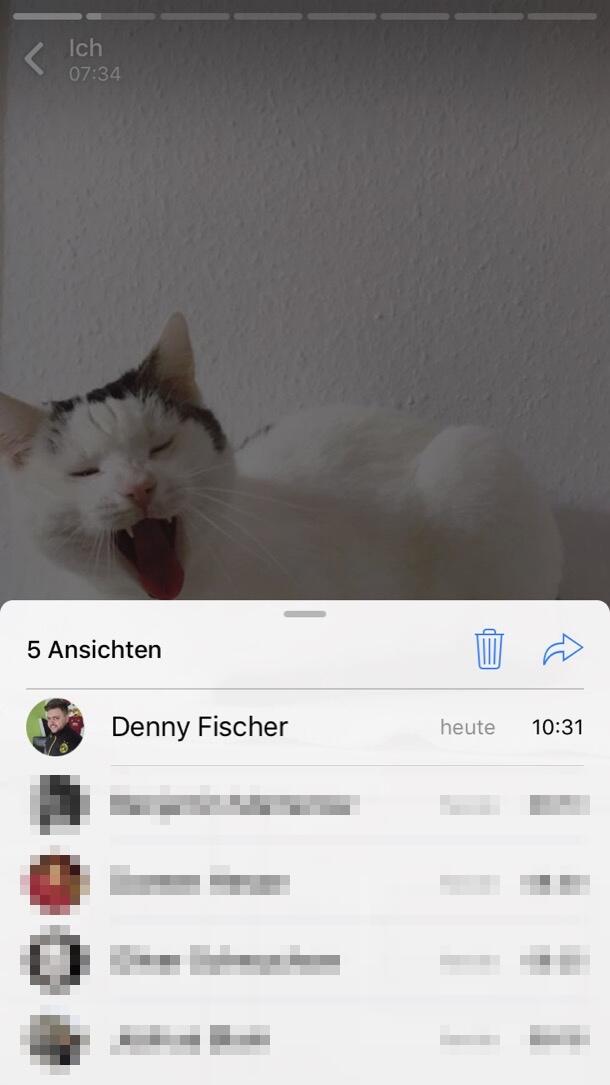
Task: Open Denny Fischer's viewer row
Action: click(304, 727)
